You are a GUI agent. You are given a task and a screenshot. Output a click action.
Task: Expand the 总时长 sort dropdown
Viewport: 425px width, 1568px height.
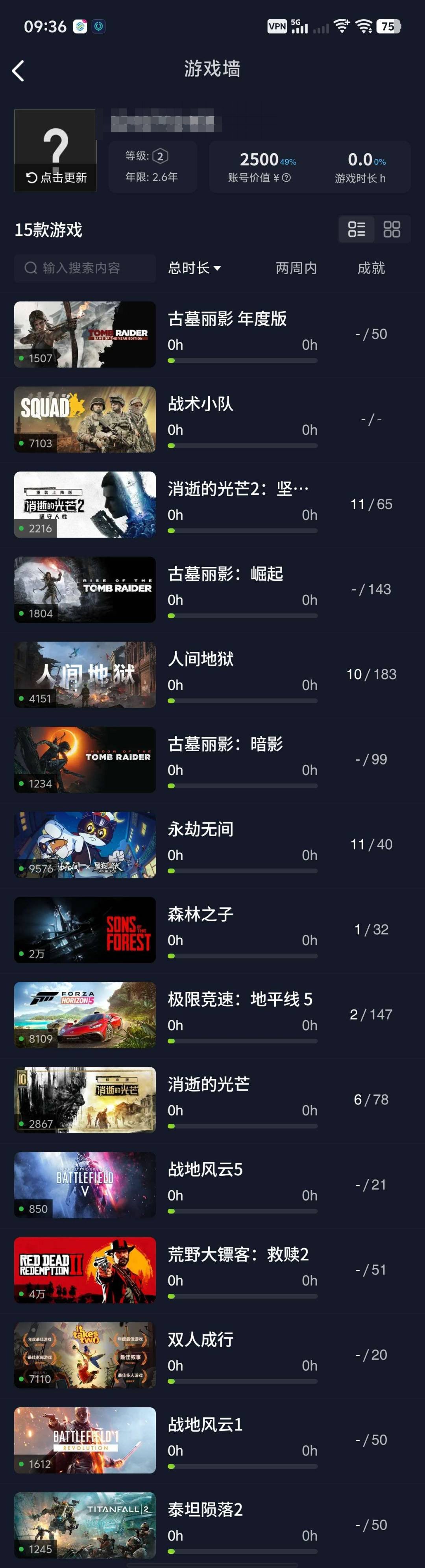194,268
